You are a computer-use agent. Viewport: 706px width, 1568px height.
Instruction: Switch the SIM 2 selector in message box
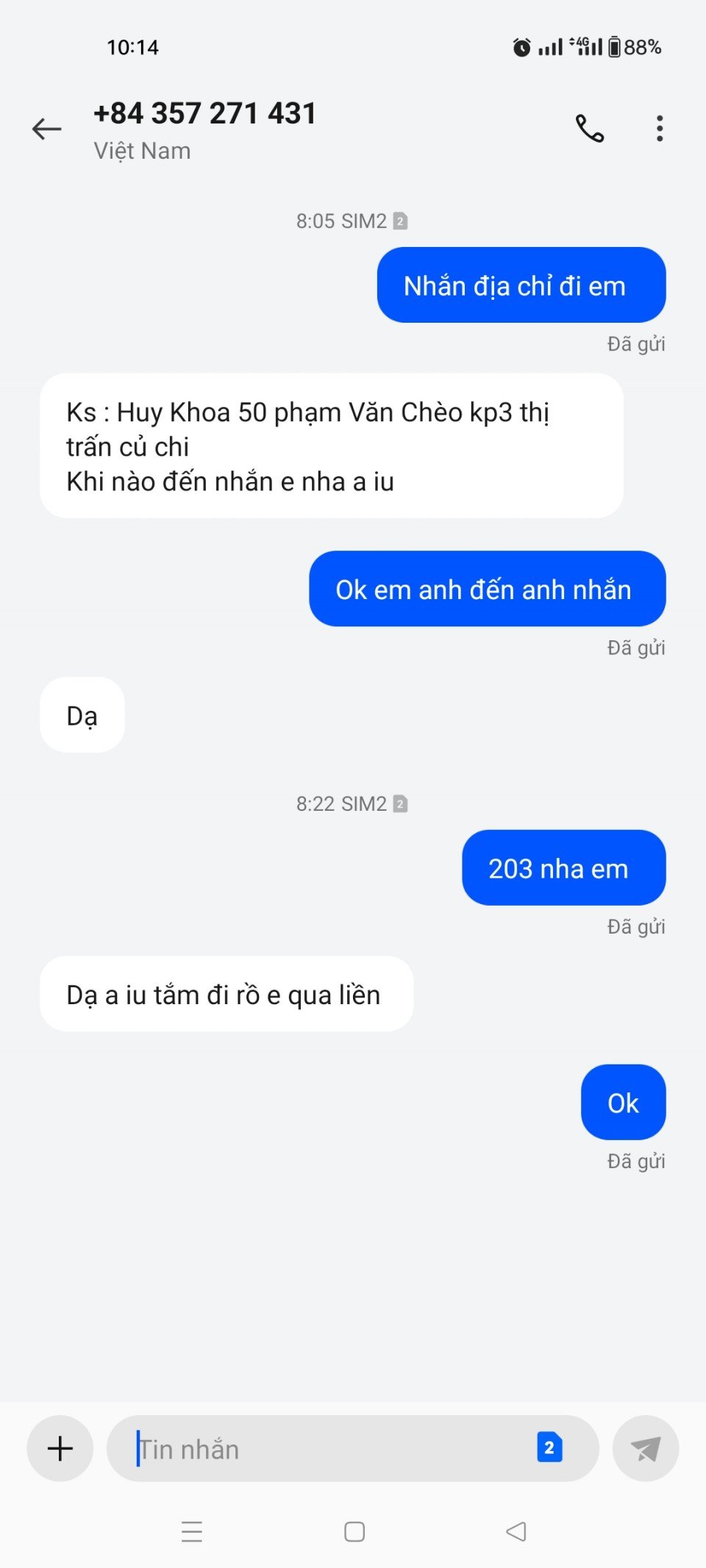click(x=549, y=1447)
